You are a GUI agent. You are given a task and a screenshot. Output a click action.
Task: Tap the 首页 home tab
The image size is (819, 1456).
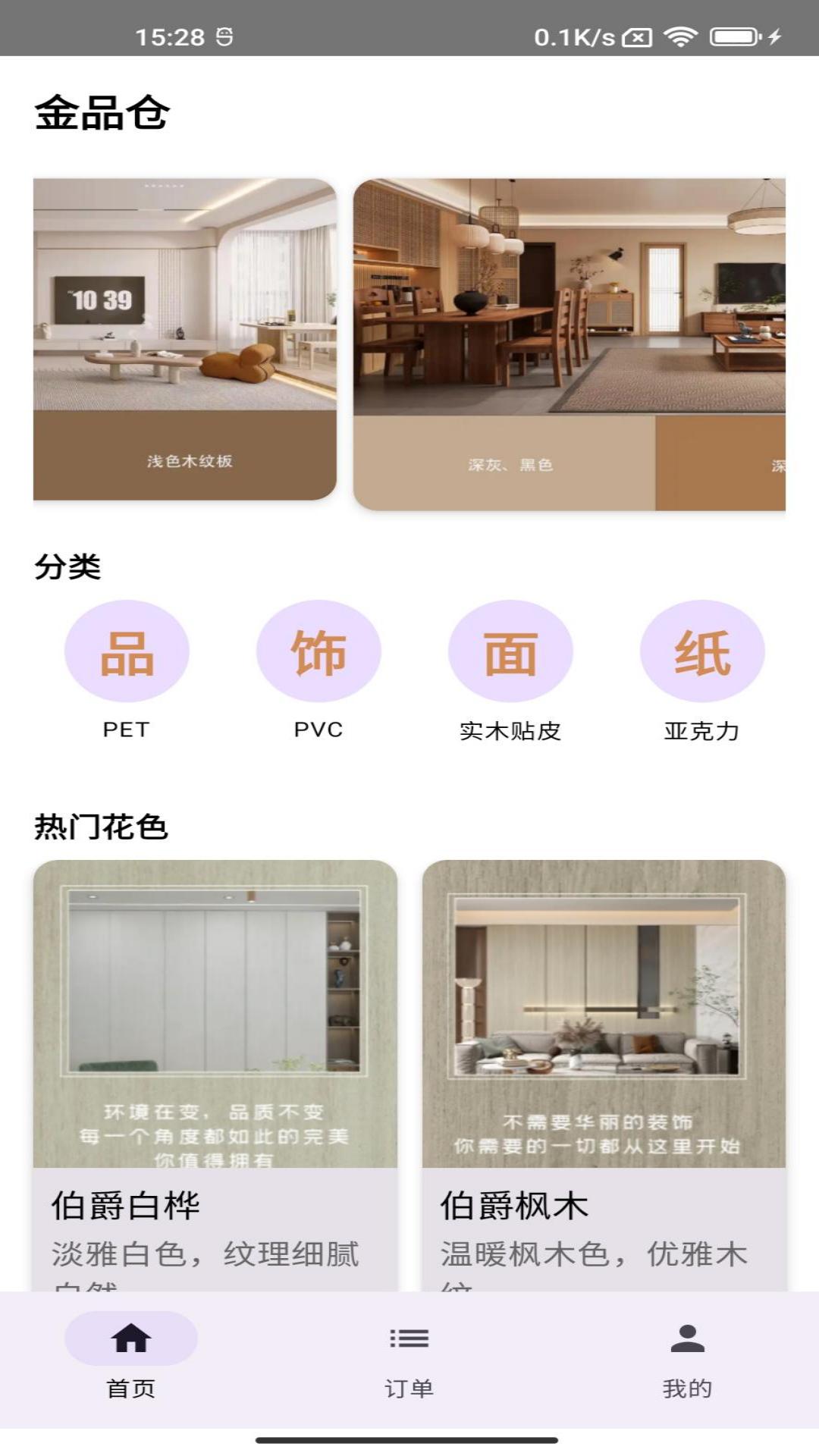131,1357
